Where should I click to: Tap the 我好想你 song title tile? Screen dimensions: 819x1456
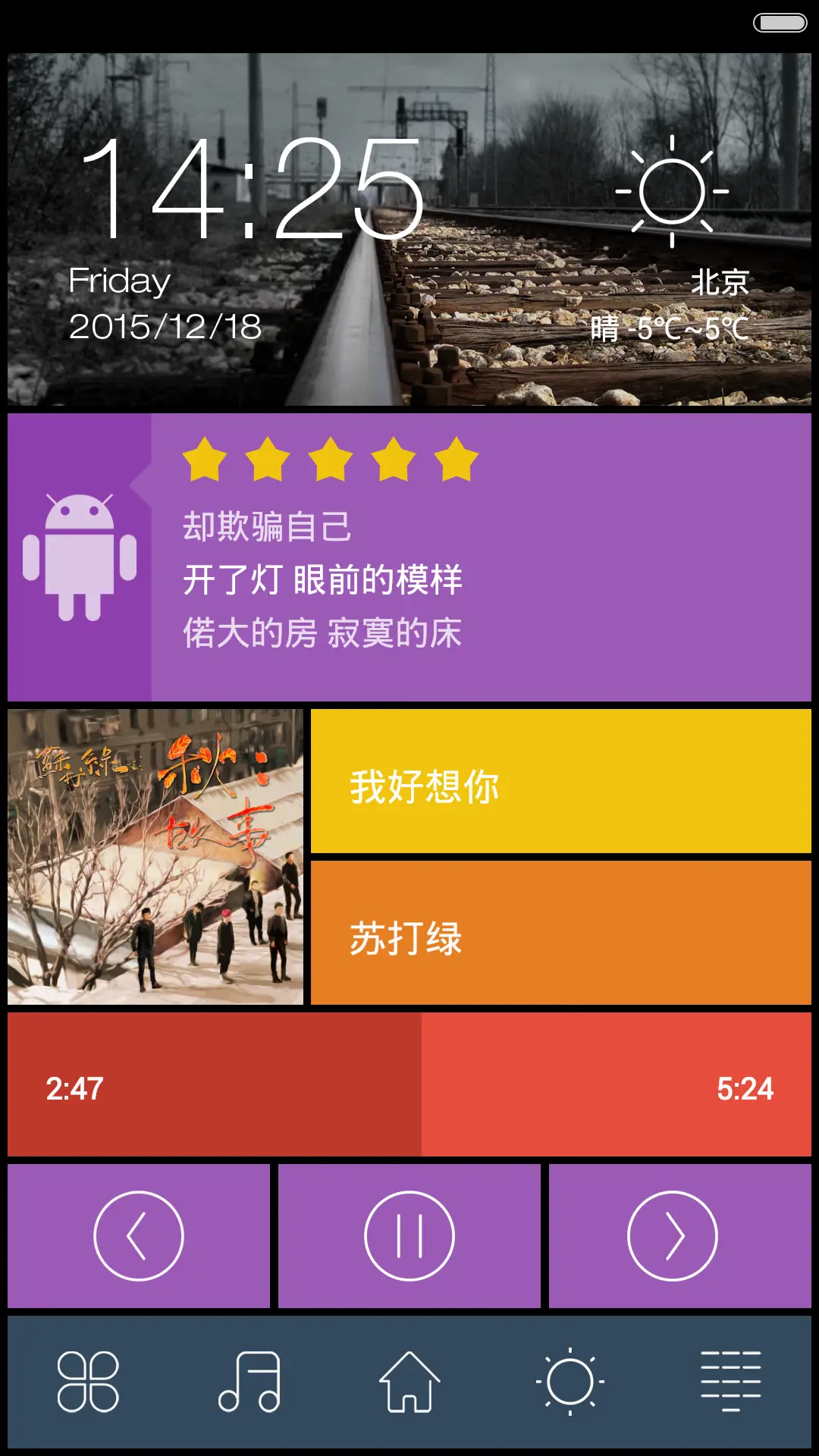coord(561,781)
